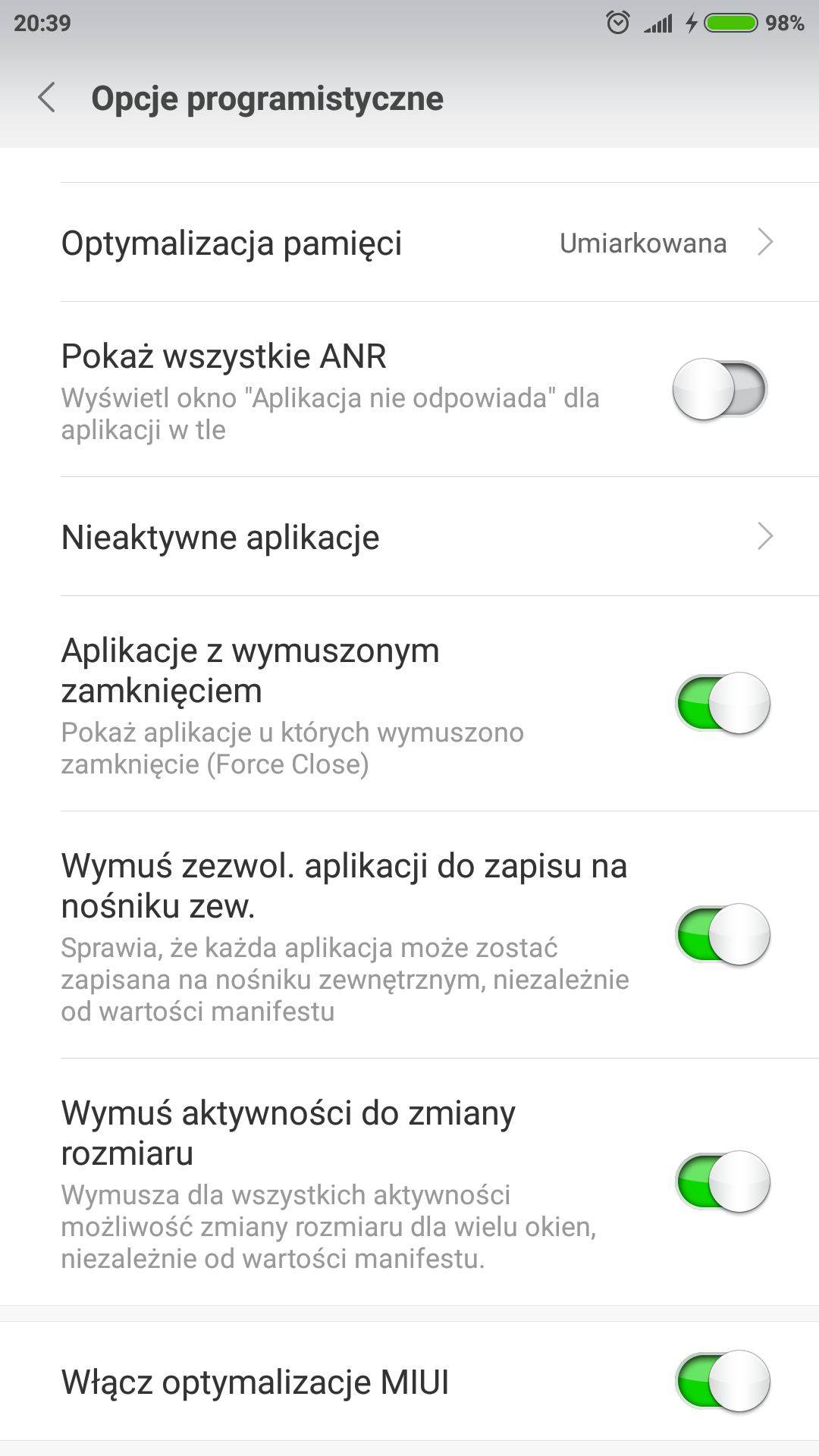Go back from Opcje programistyczne

point(47,98)
